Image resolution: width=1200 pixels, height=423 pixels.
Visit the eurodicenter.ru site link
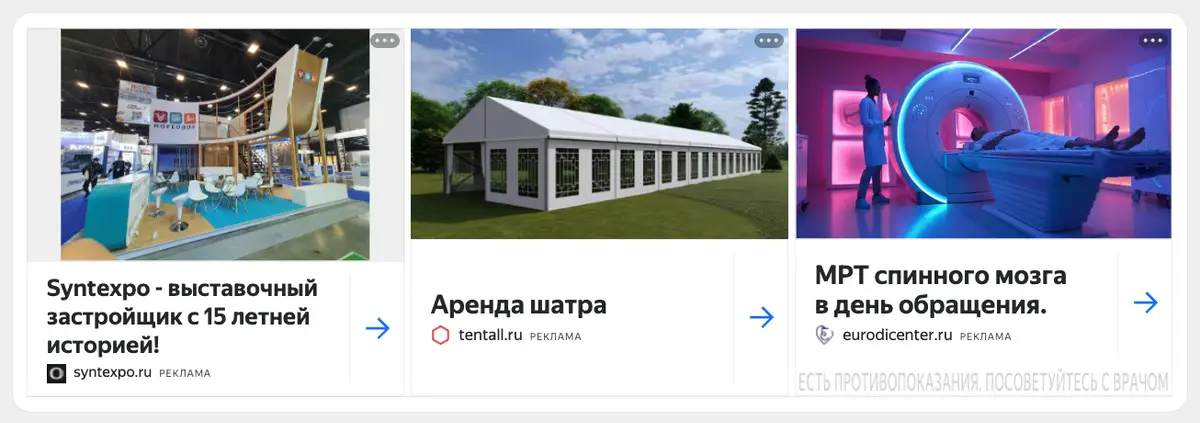pos(896,335)
